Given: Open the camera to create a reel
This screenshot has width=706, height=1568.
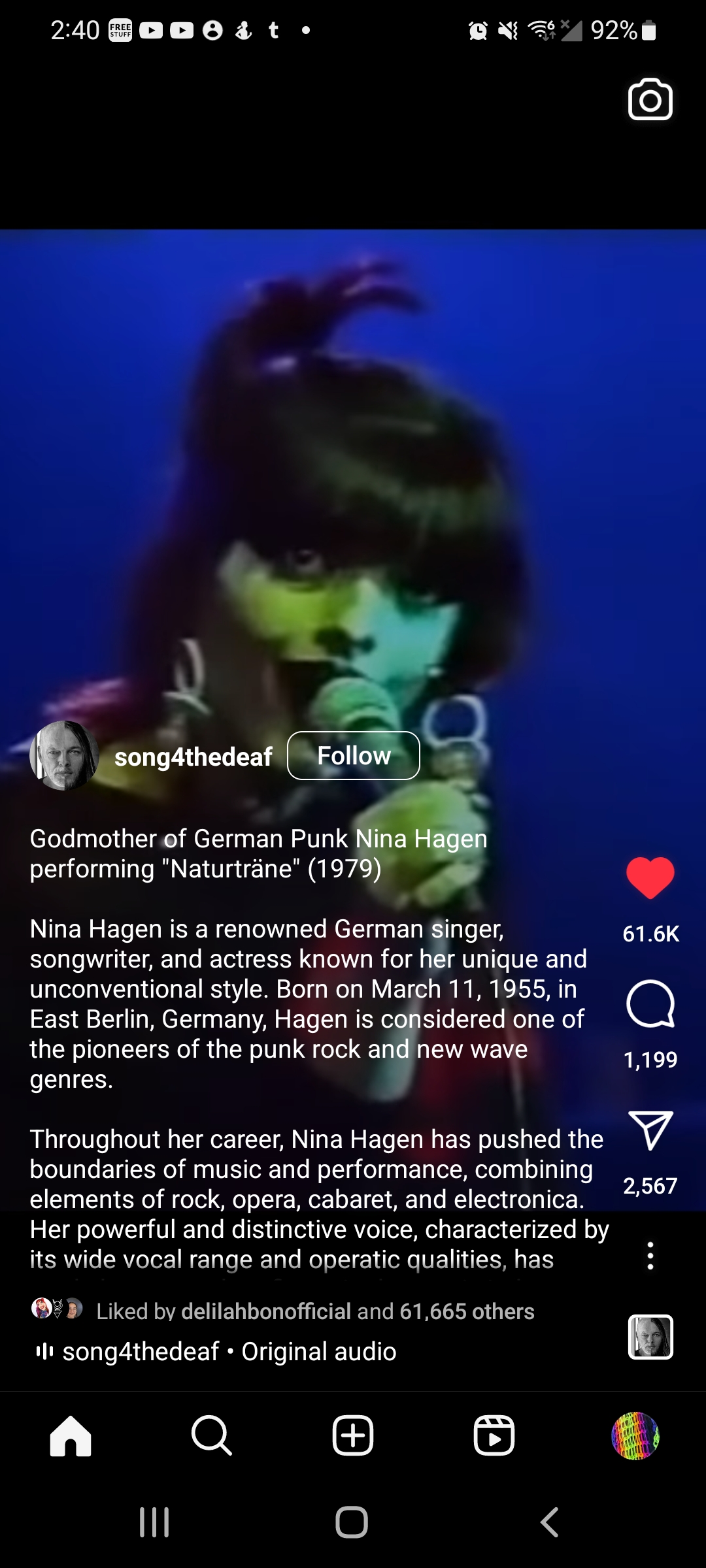Looking at the screenshot, I should [x=650, y=100].
